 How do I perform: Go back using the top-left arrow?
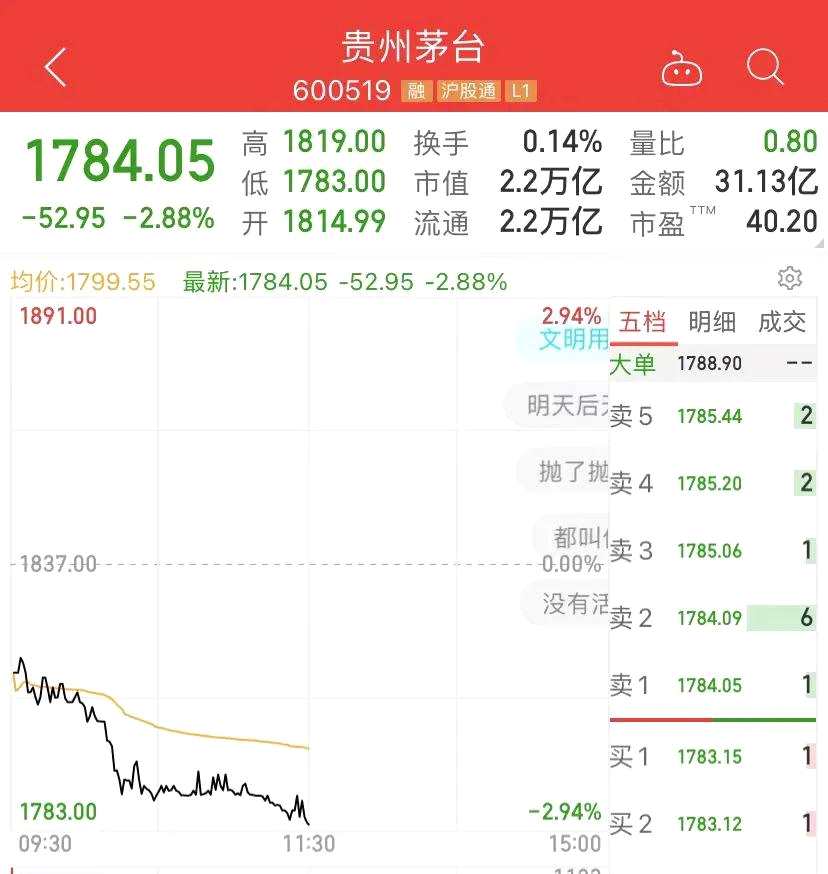[56, 68]
